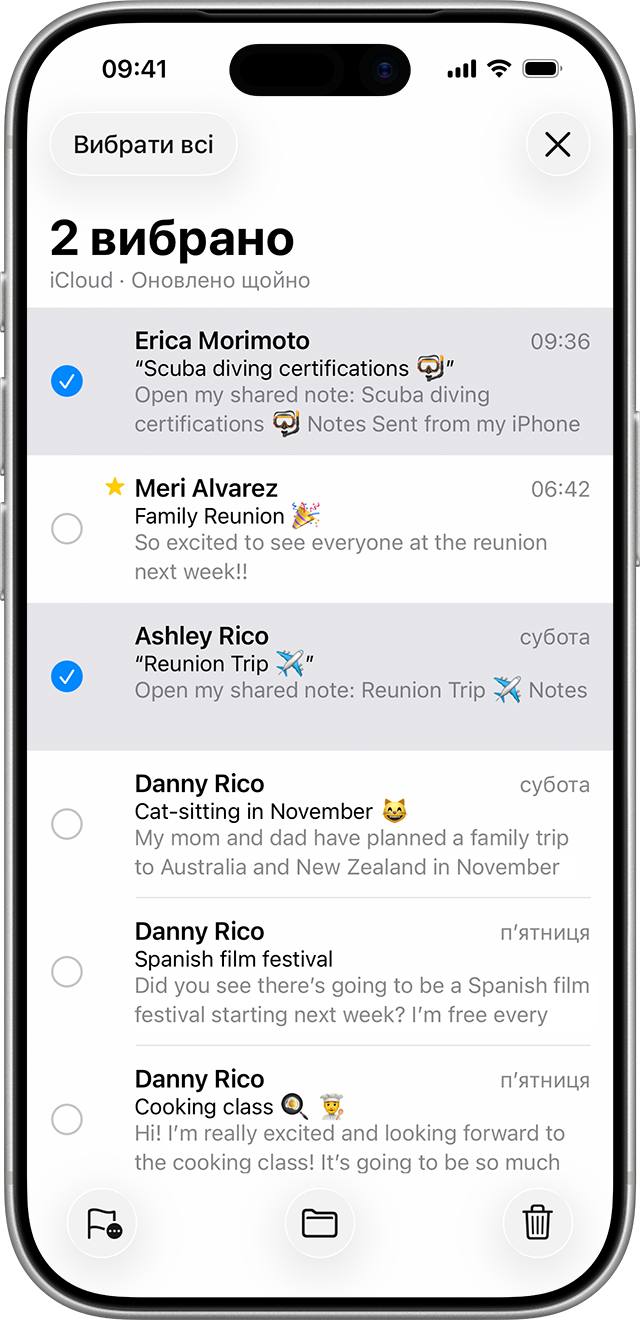Viewport: 640px width, 1320px height.
Task: Mark the Cooking class email as selected
Action: (67, 1119)
